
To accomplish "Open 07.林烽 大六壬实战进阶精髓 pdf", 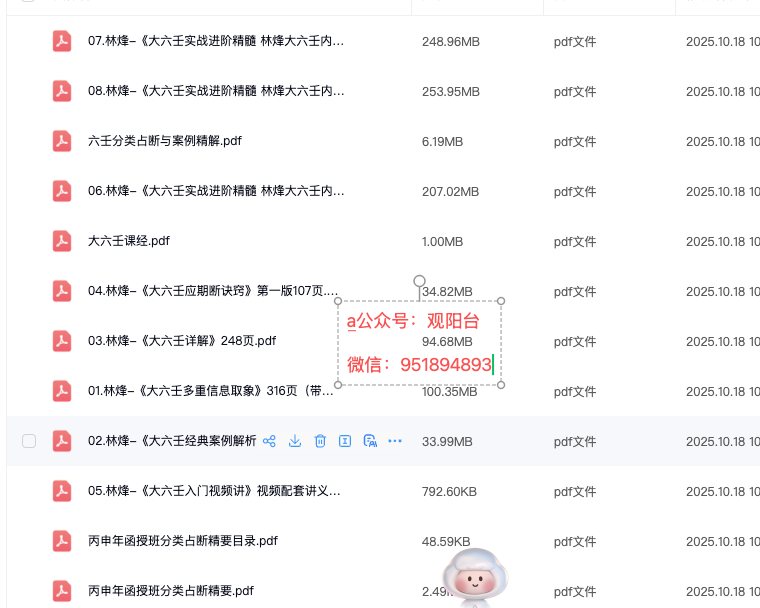I will (x=216, y=41).
